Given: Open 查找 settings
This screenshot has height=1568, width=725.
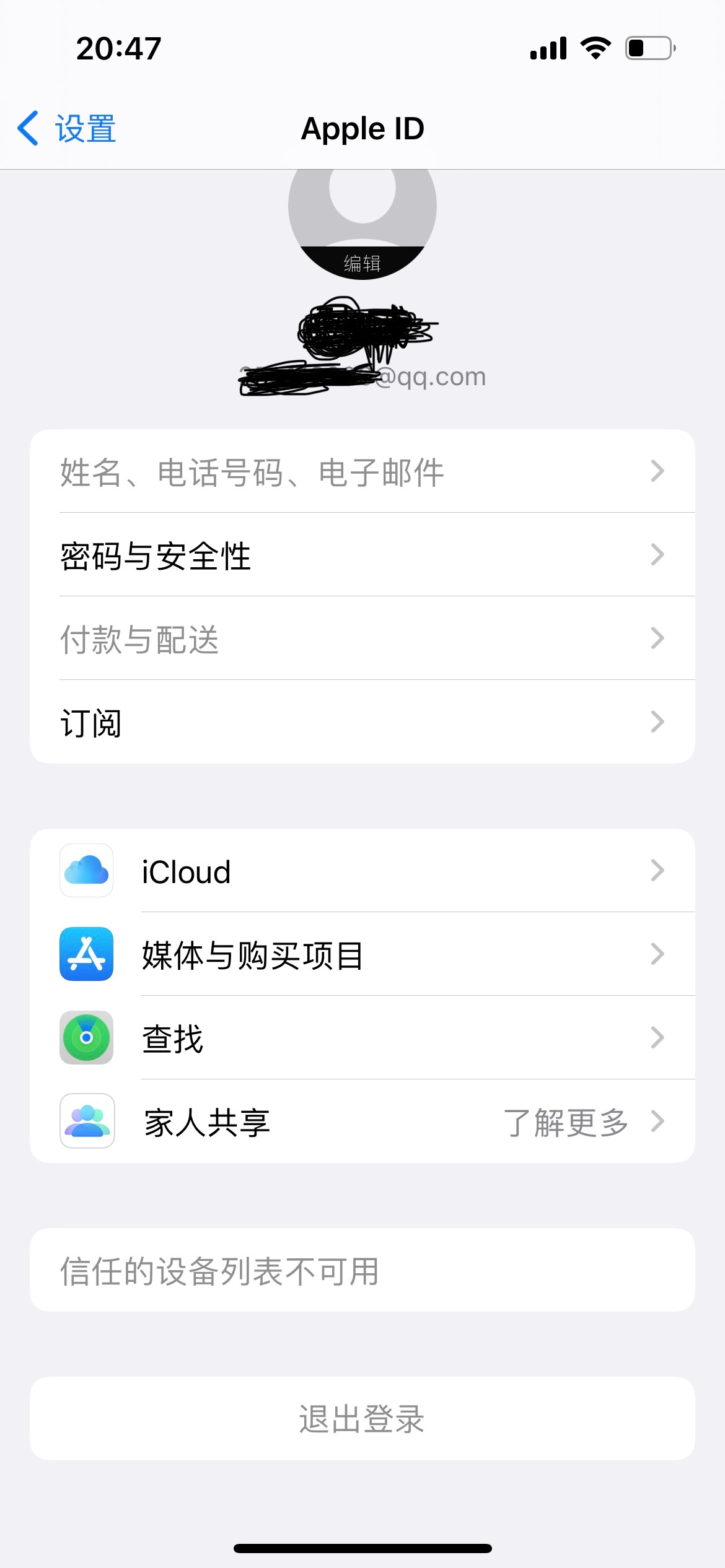Looking at the screenshot, I should (x=362, y=1038).
